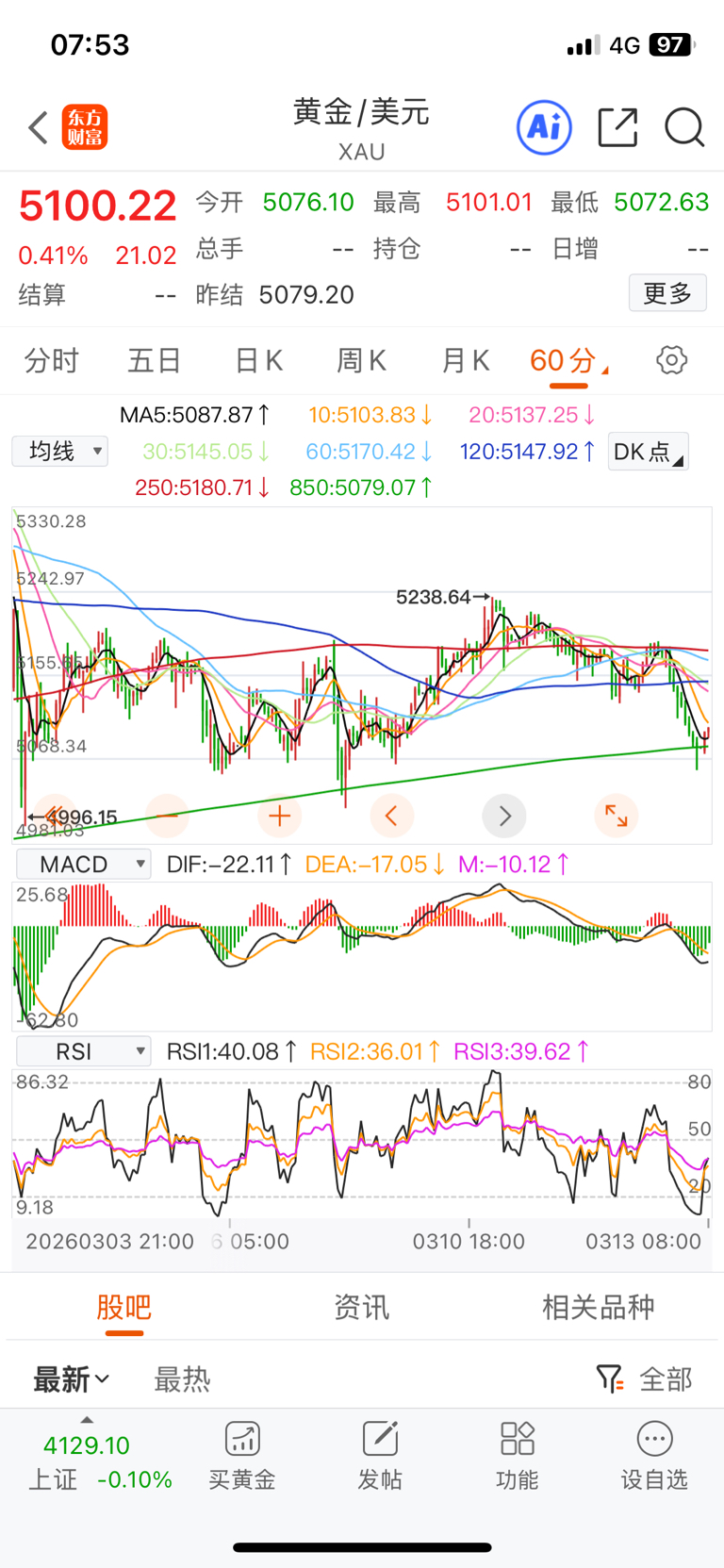
Task: Share this gold quote page
Action: [617, 127]
